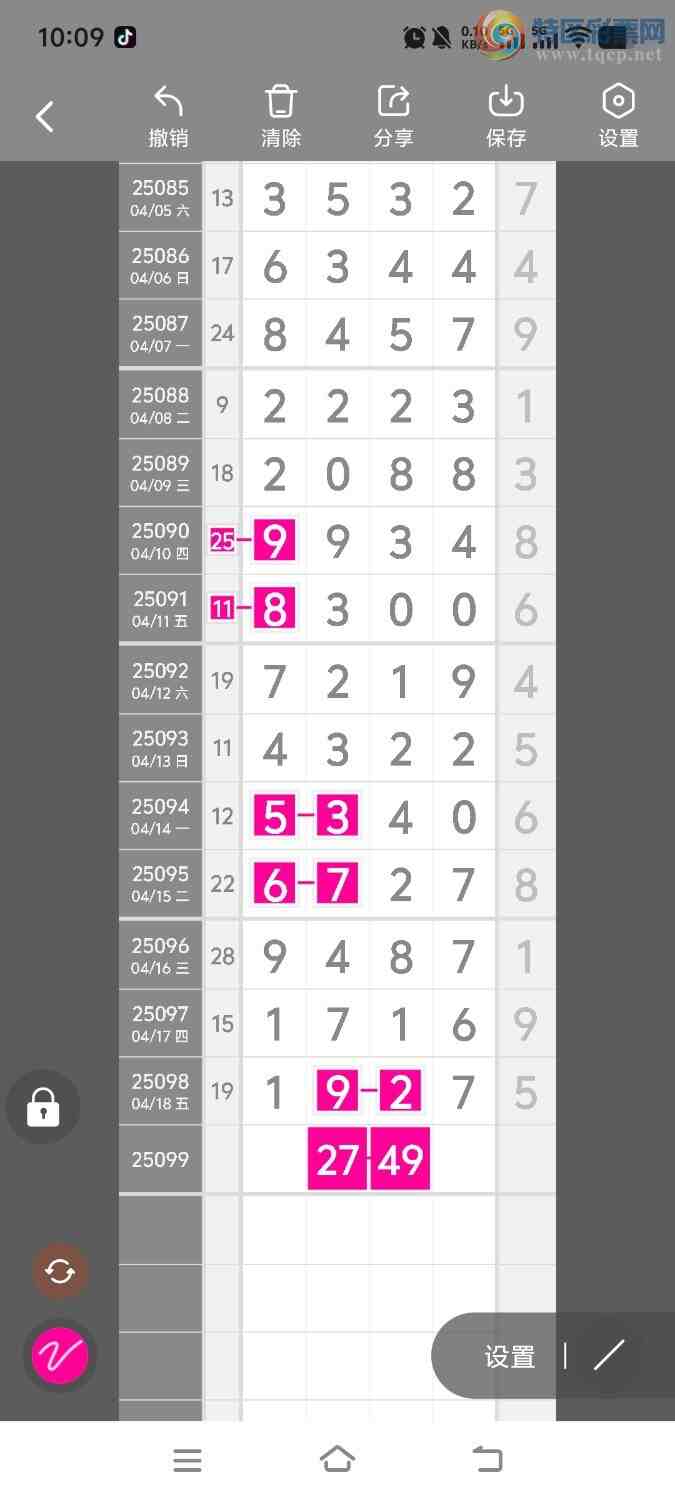Select the pink pen drawing tool

60,1356
